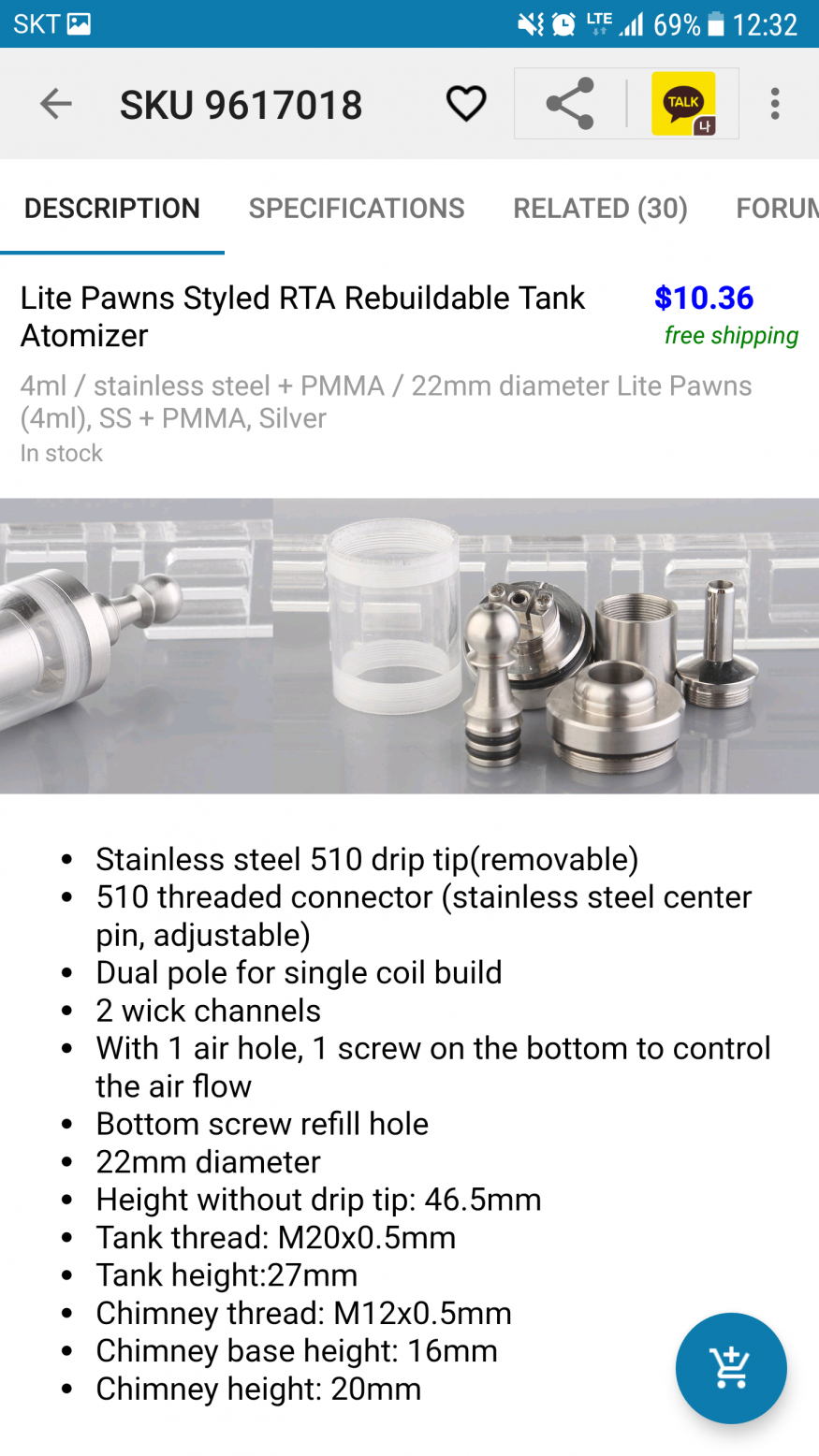Viewport: 819px width, 1456px height.
Task: Select the Description tab
Action: point(112,208)
